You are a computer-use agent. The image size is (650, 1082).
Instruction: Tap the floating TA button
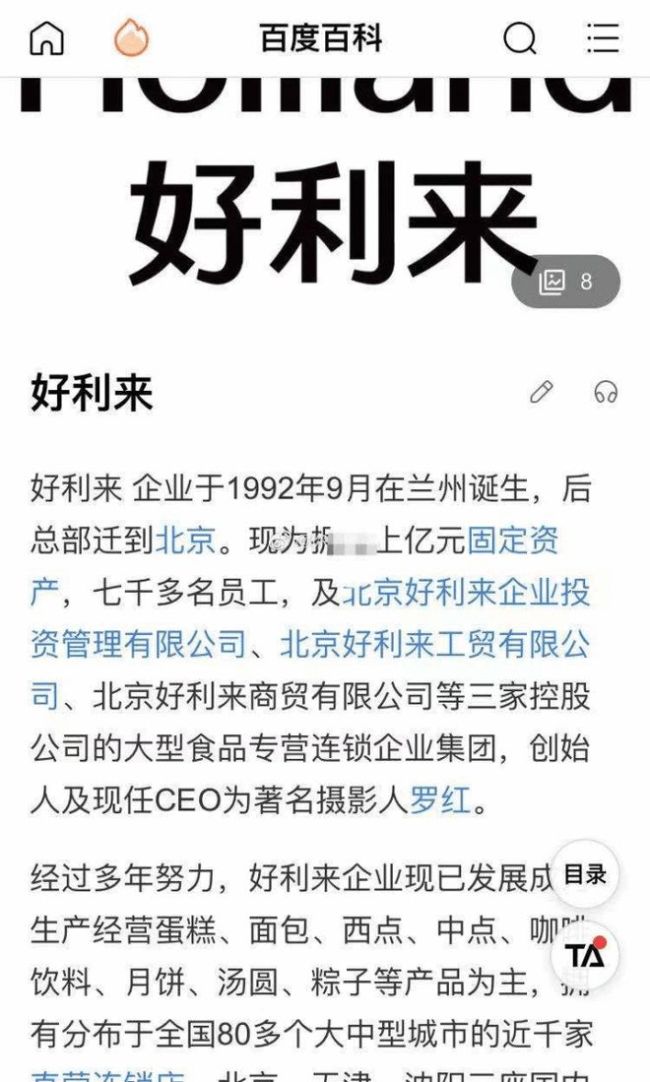(584, 954)
